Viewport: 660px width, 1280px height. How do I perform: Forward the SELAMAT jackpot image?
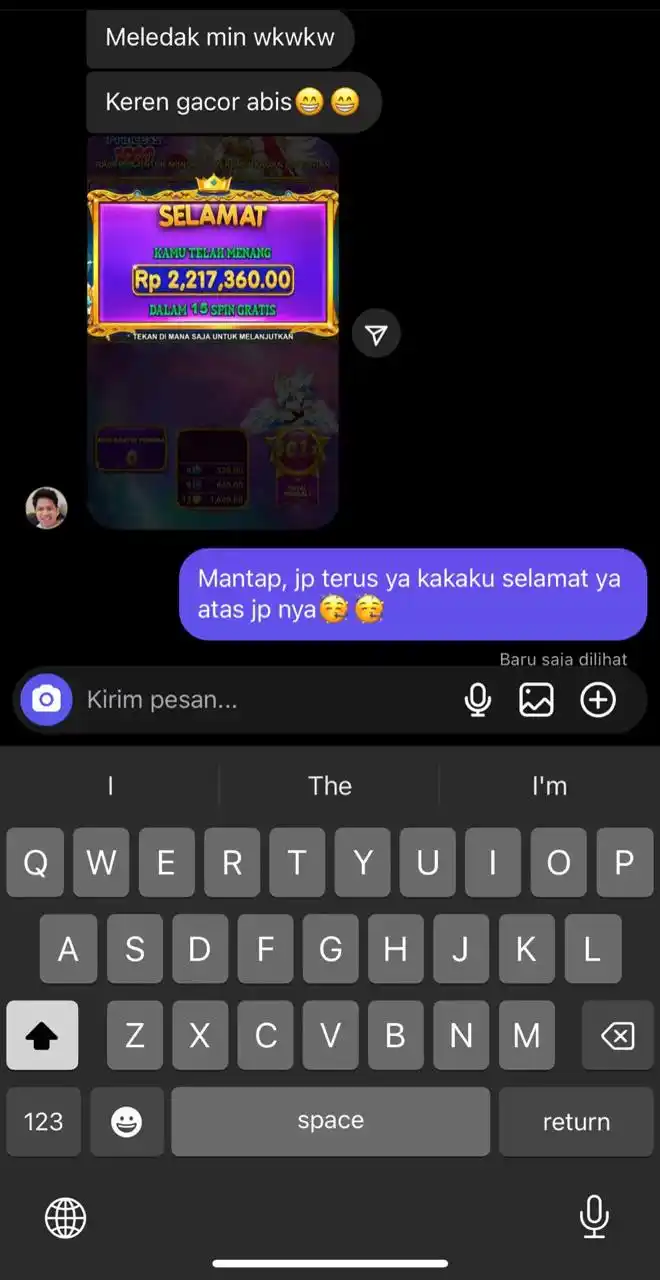(x=376, y=335)
